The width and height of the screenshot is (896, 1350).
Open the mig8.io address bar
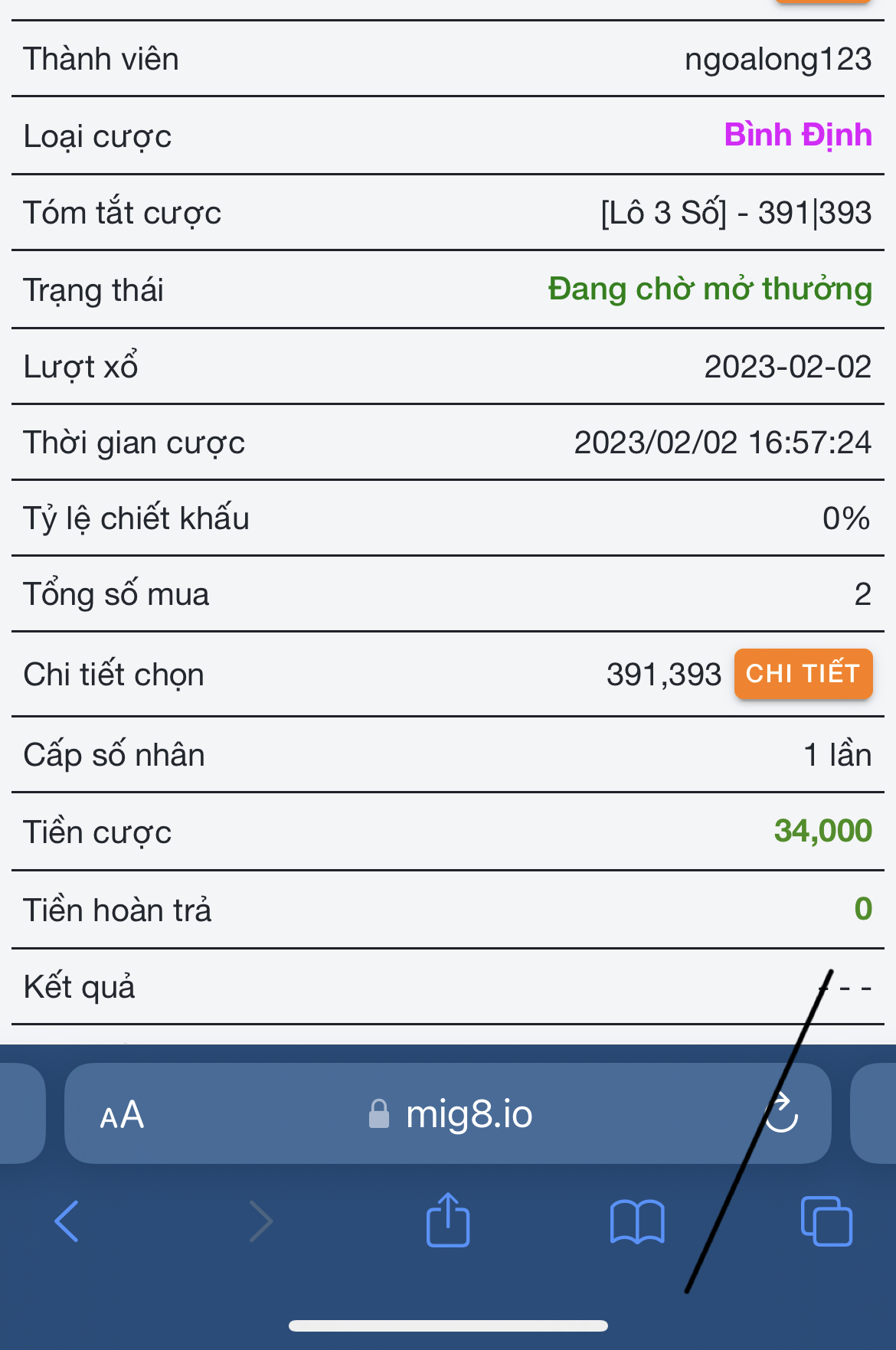pyautogui.click(x=467, y=1114)
